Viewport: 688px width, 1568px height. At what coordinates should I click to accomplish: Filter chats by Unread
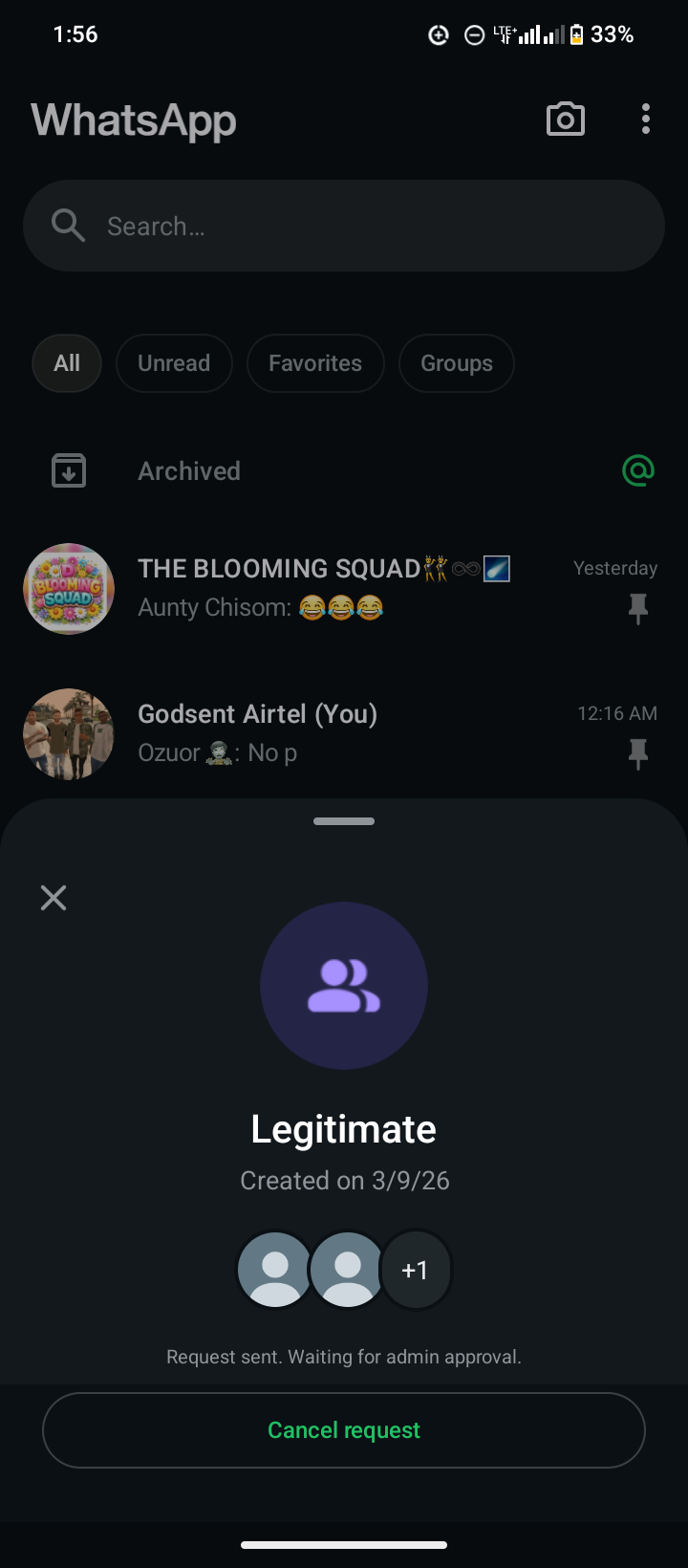174,363
